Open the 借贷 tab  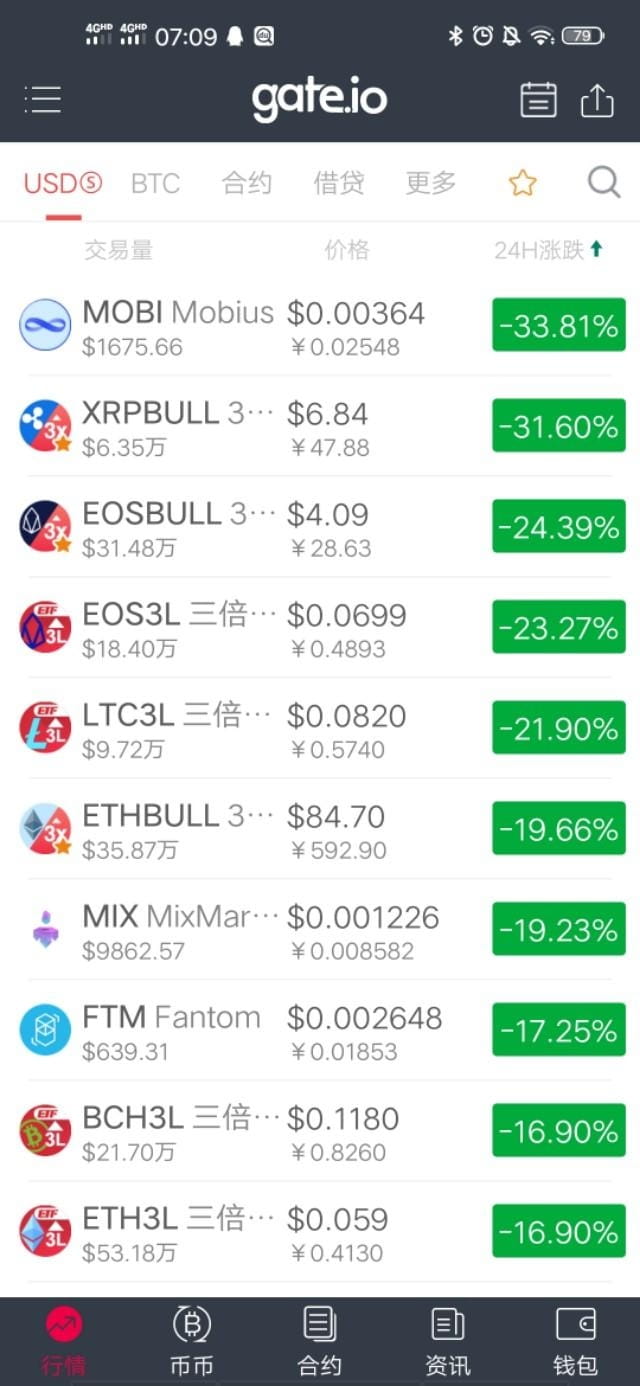tap(338, 183)
